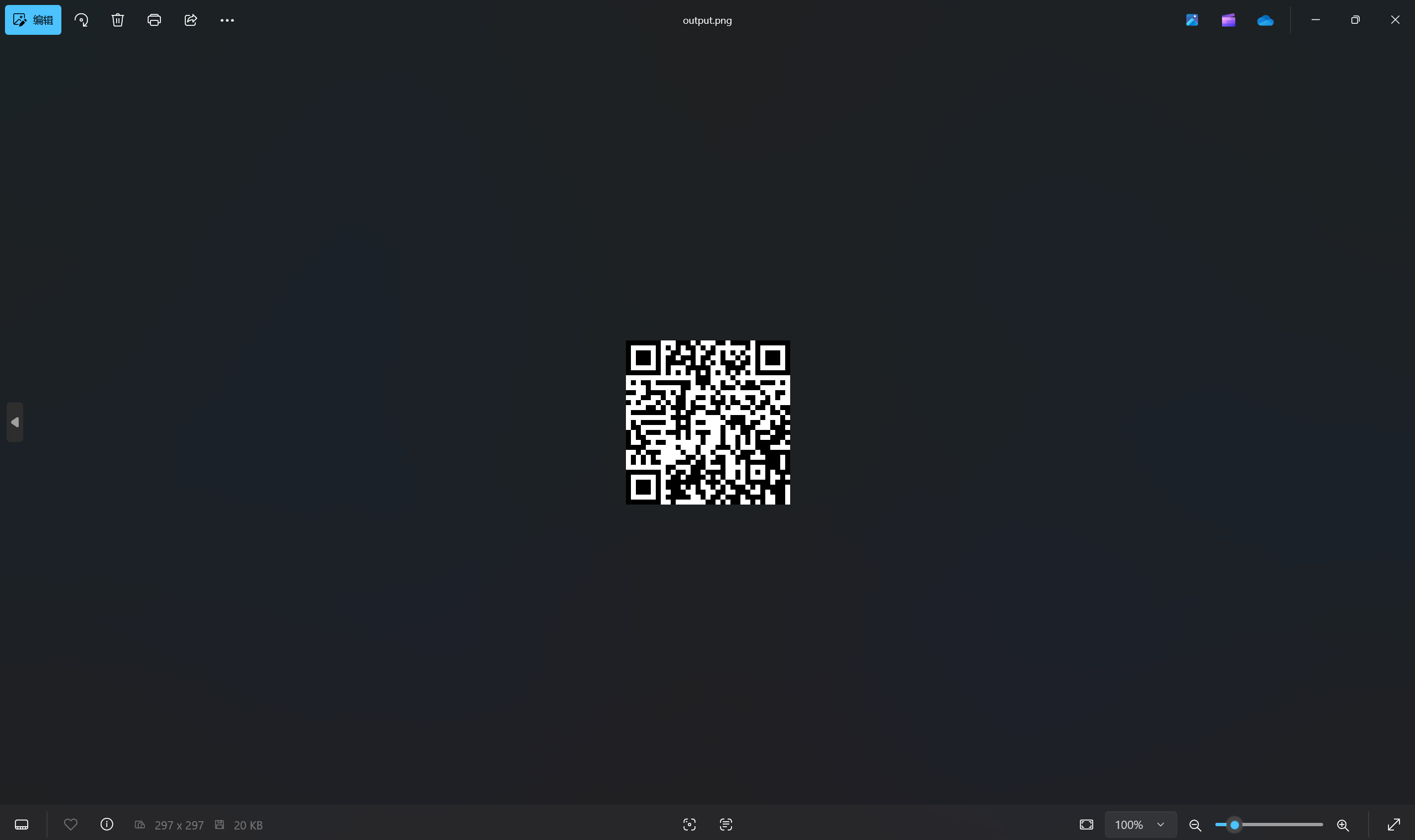Add image to favorites with heart

71,825
